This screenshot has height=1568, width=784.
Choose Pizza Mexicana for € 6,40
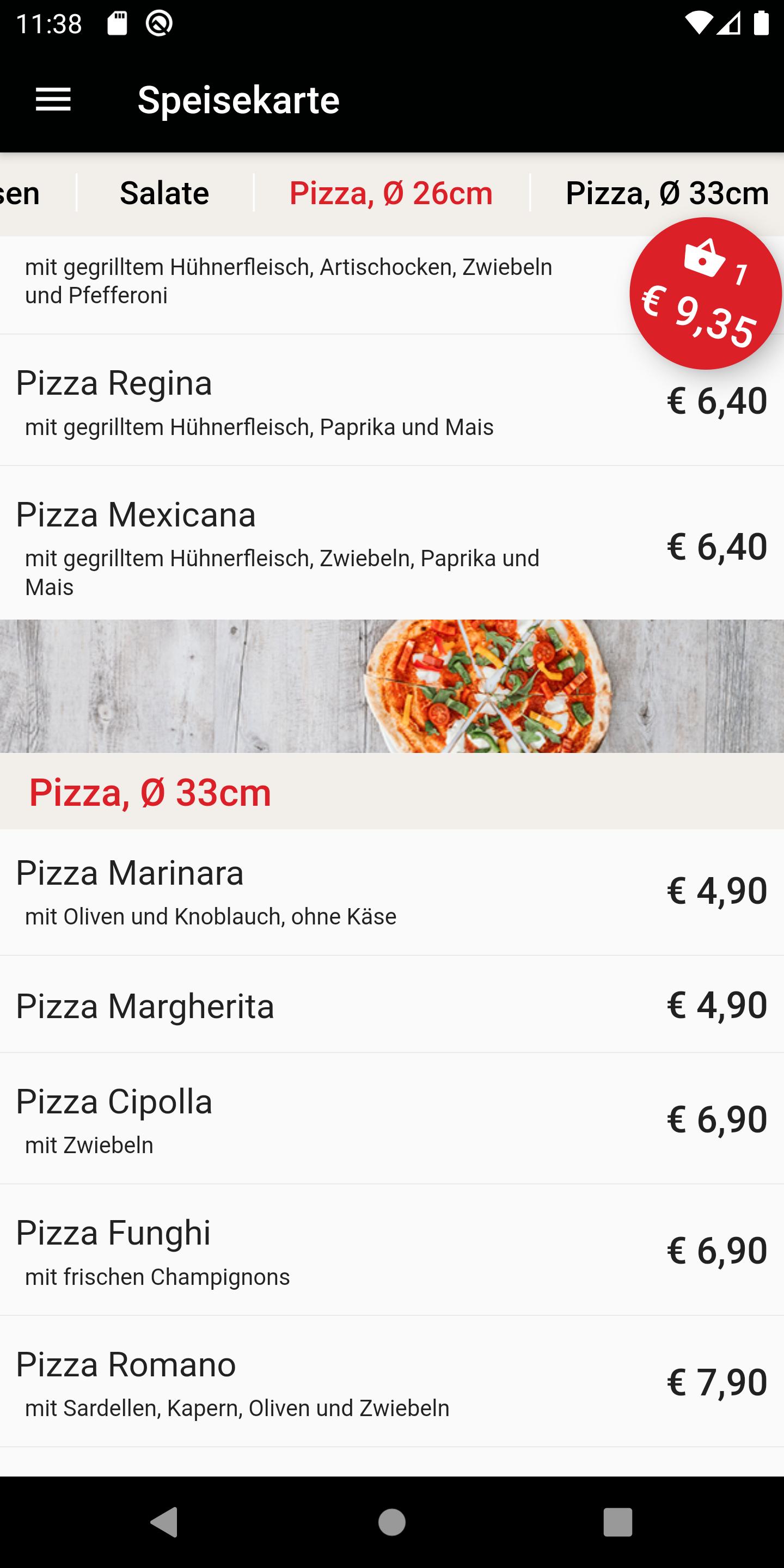click(392, 543)
